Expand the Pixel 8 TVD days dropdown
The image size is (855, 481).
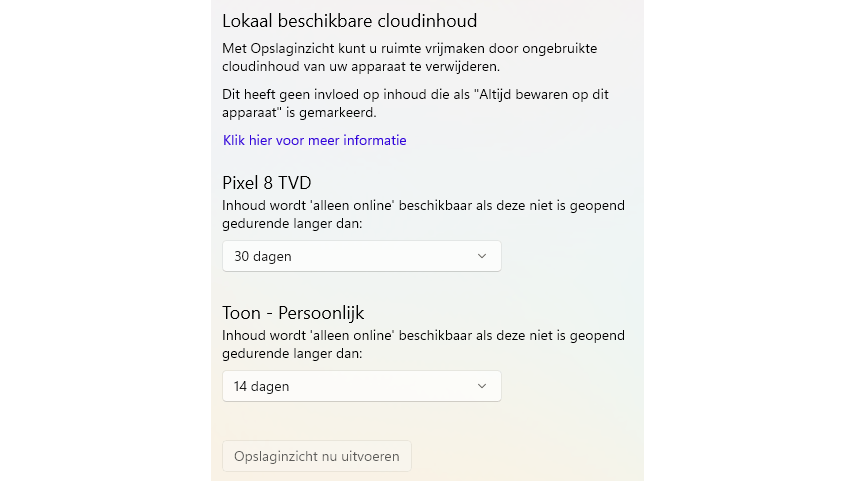pyautogui.click(x=361, y=256)
